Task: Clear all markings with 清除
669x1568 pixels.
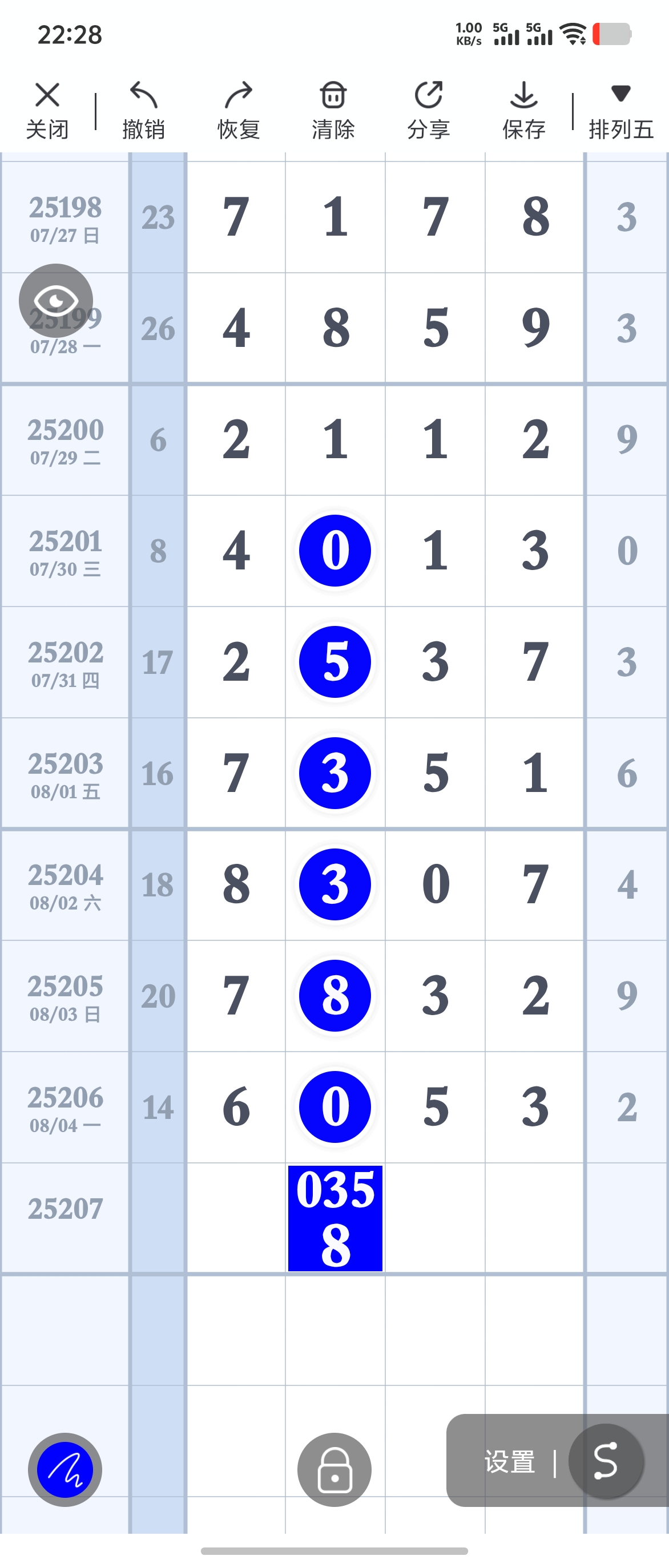Action: [333, 110]
